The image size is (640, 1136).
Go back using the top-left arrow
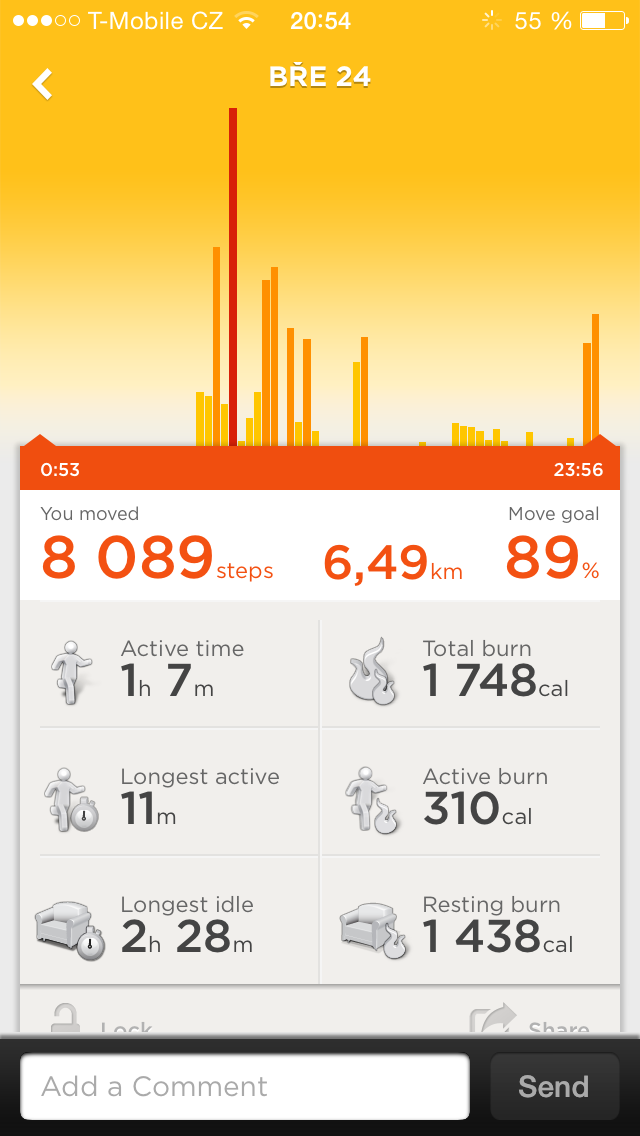click(43, 83)
